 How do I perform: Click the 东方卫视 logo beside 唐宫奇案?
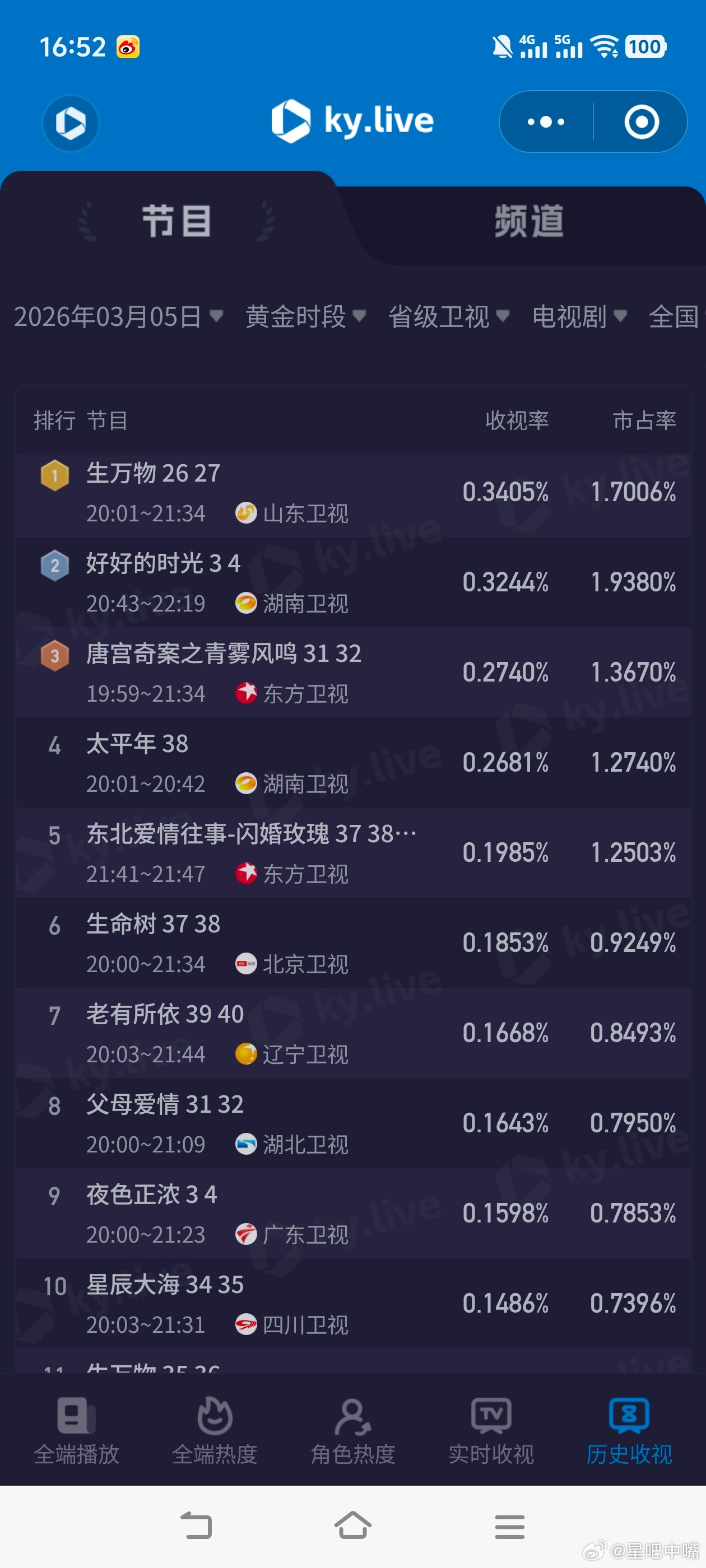click(246, 693)
